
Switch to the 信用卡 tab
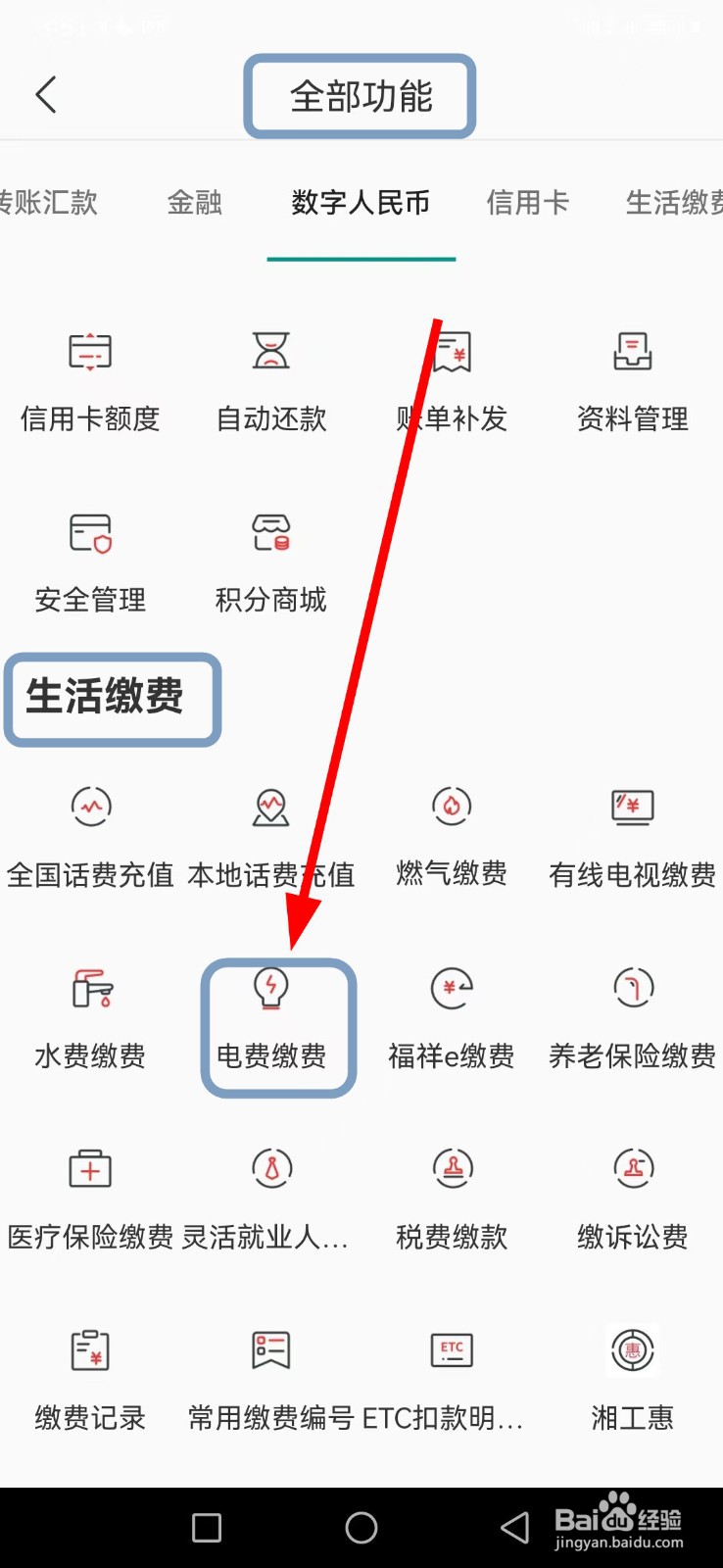[527, 203]
